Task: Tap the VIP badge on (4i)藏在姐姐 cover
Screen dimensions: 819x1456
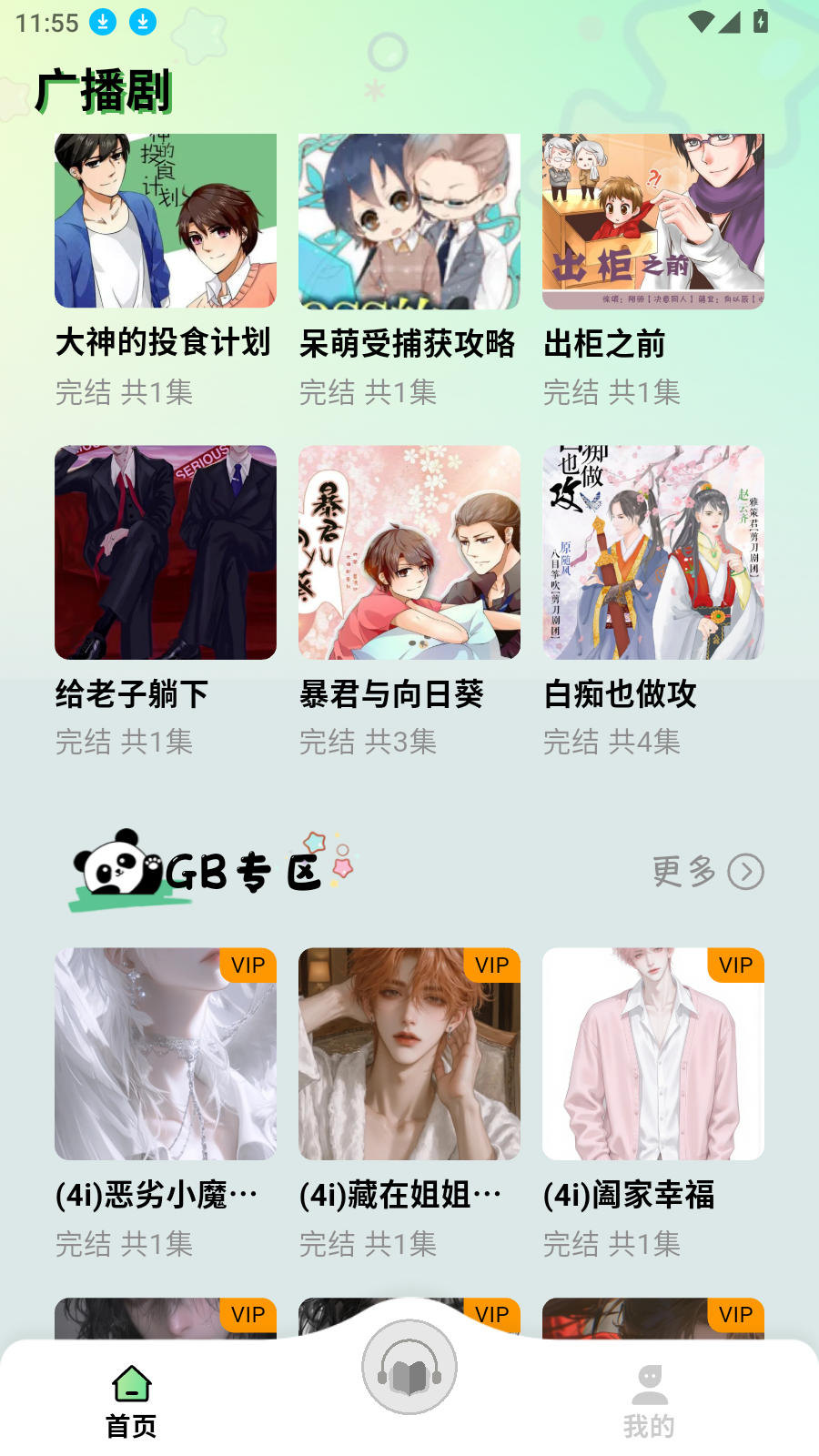Action: 491,966
